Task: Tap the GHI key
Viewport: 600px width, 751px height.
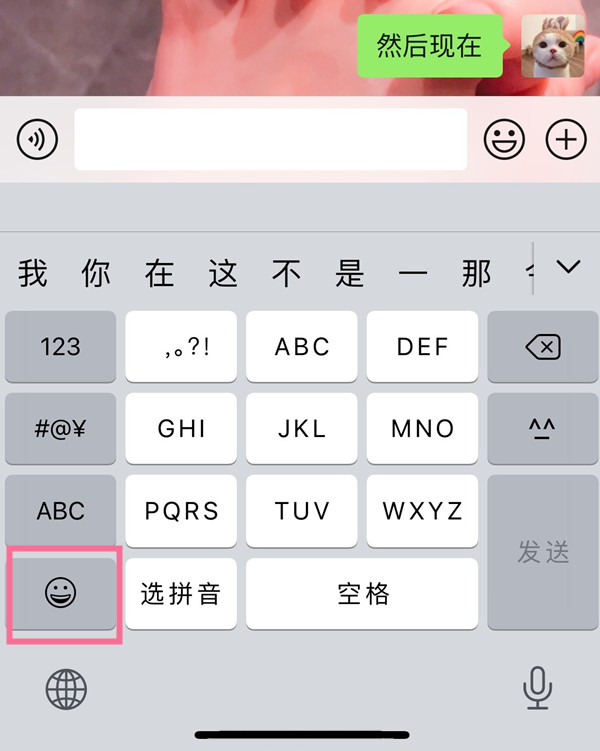Action: (181, 429)
